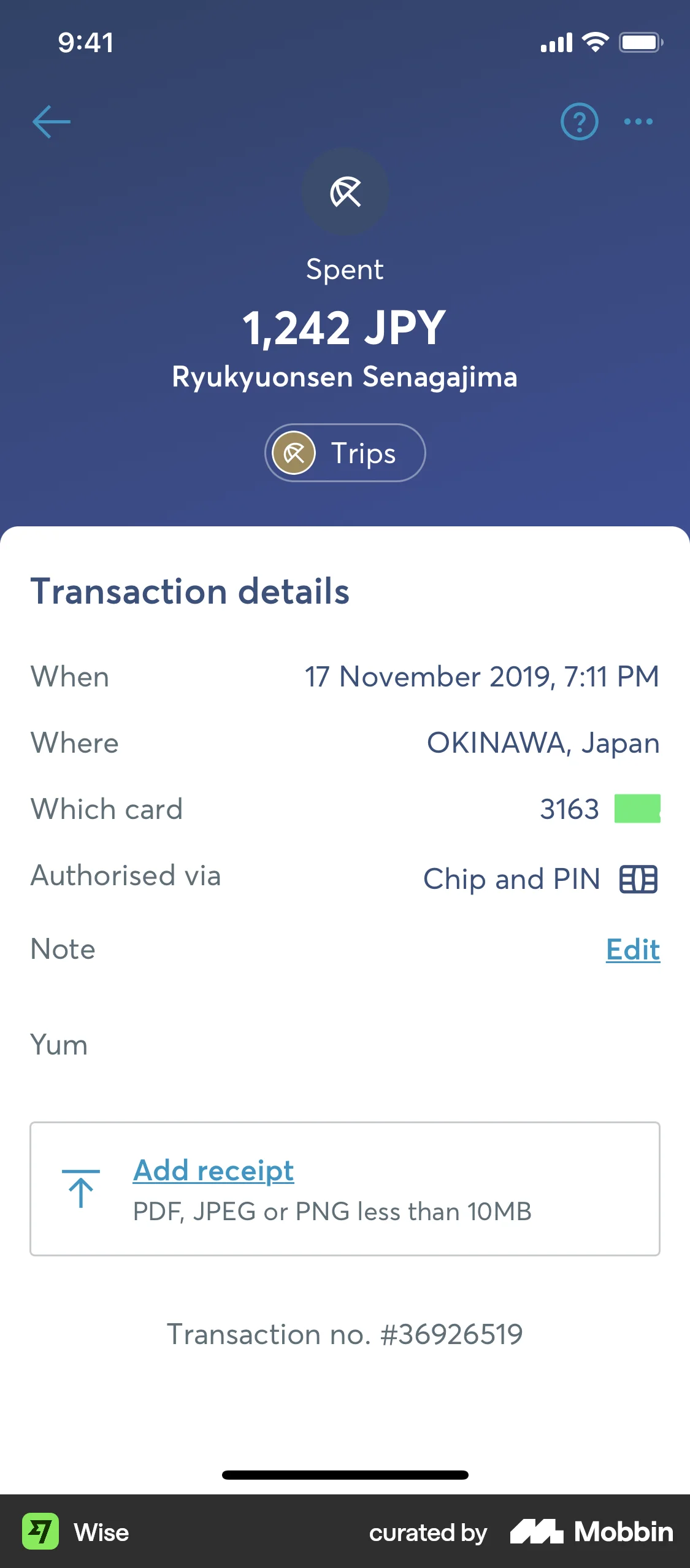Add a receipt to this transaction
This screenshot has width=690, height=1568.
[x=213, y=1170]
